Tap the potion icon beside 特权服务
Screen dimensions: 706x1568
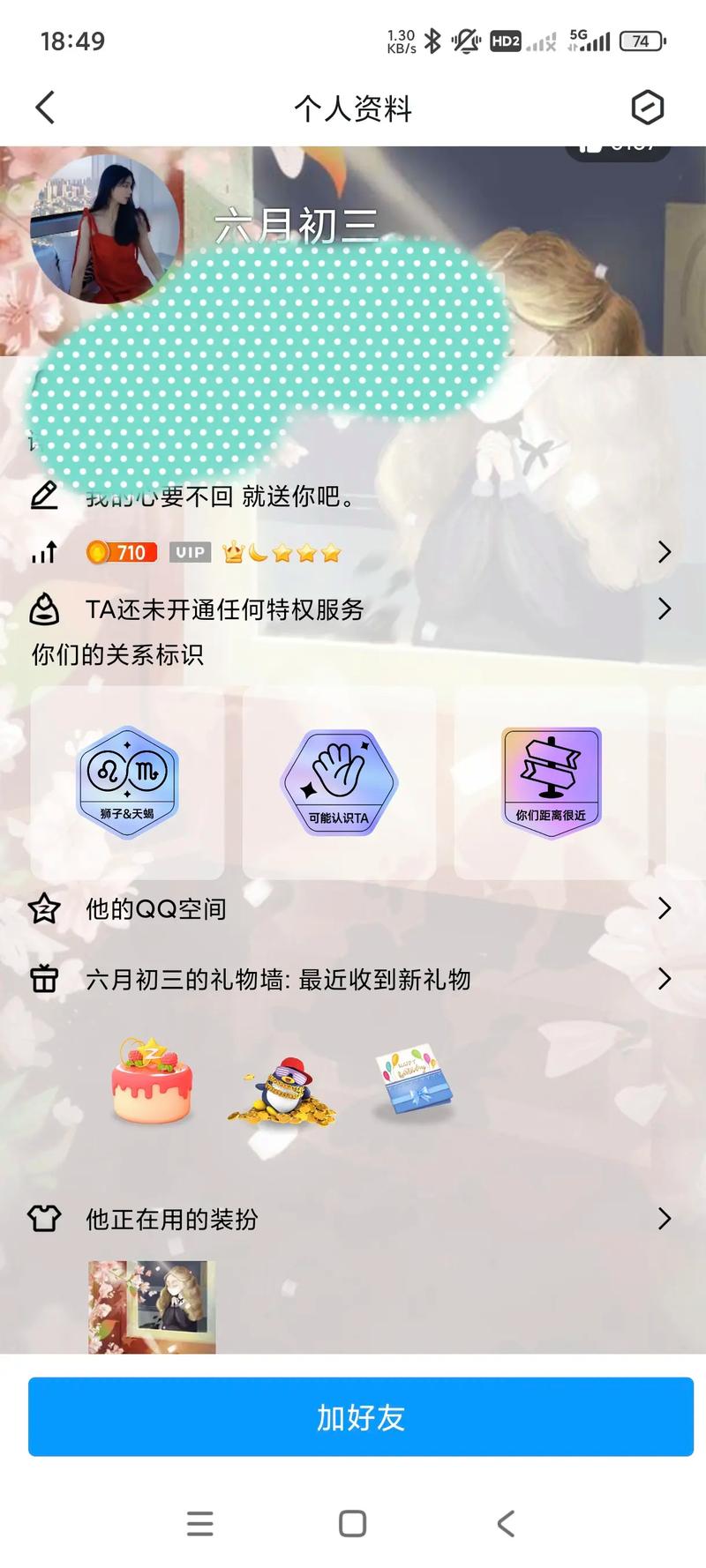tap(43, 609)
